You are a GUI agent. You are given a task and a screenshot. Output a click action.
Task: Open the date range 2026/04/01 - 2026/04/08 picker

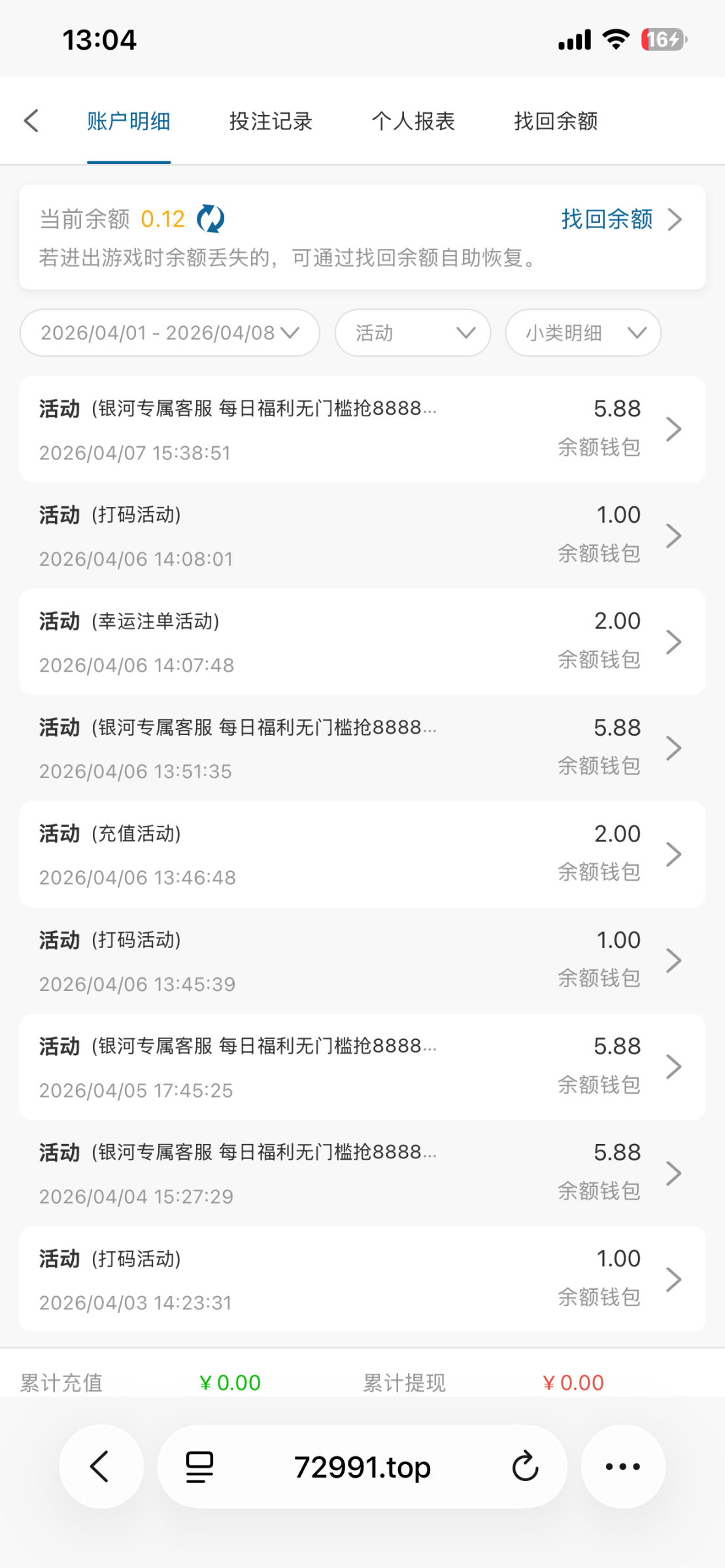click(170, 333)
